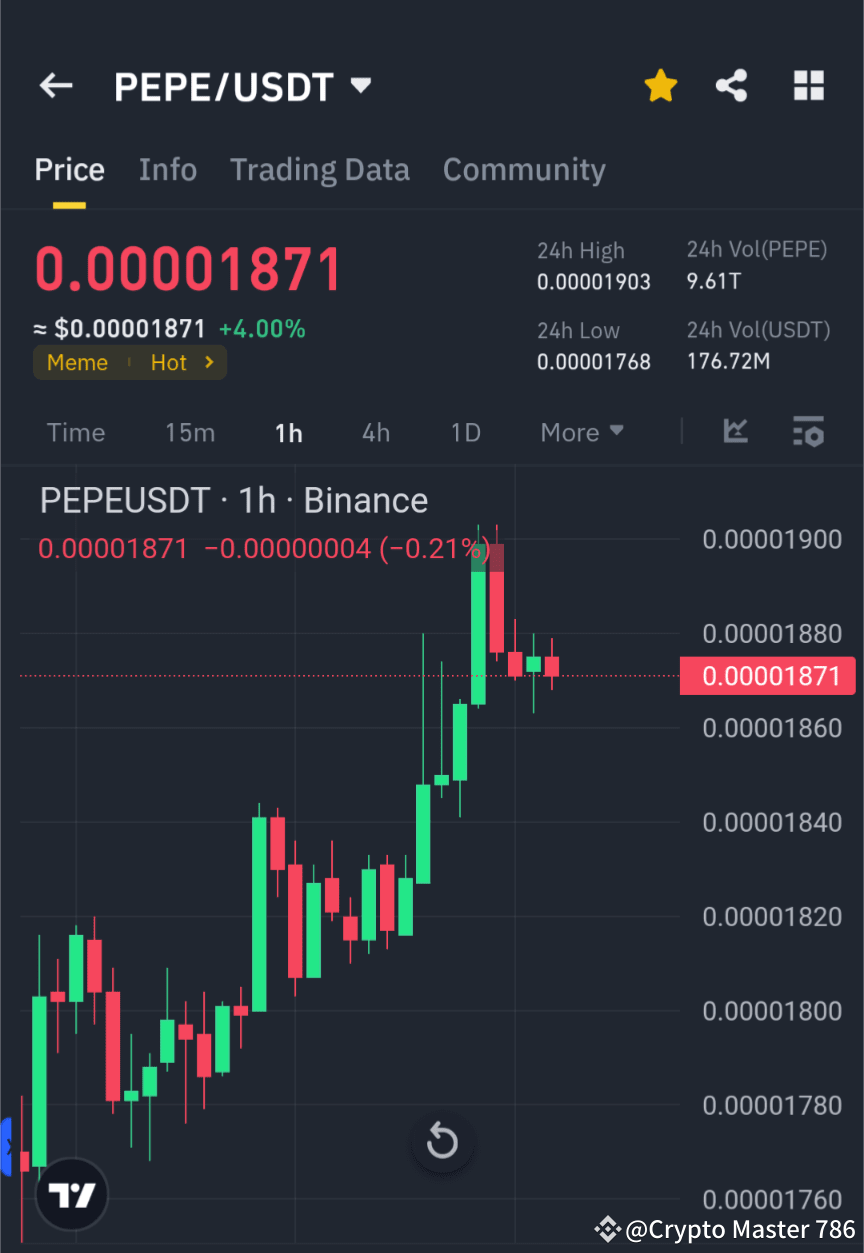Click the highlighted 0.00001871 price marker

pyautogui.click(x=768, y=675)
